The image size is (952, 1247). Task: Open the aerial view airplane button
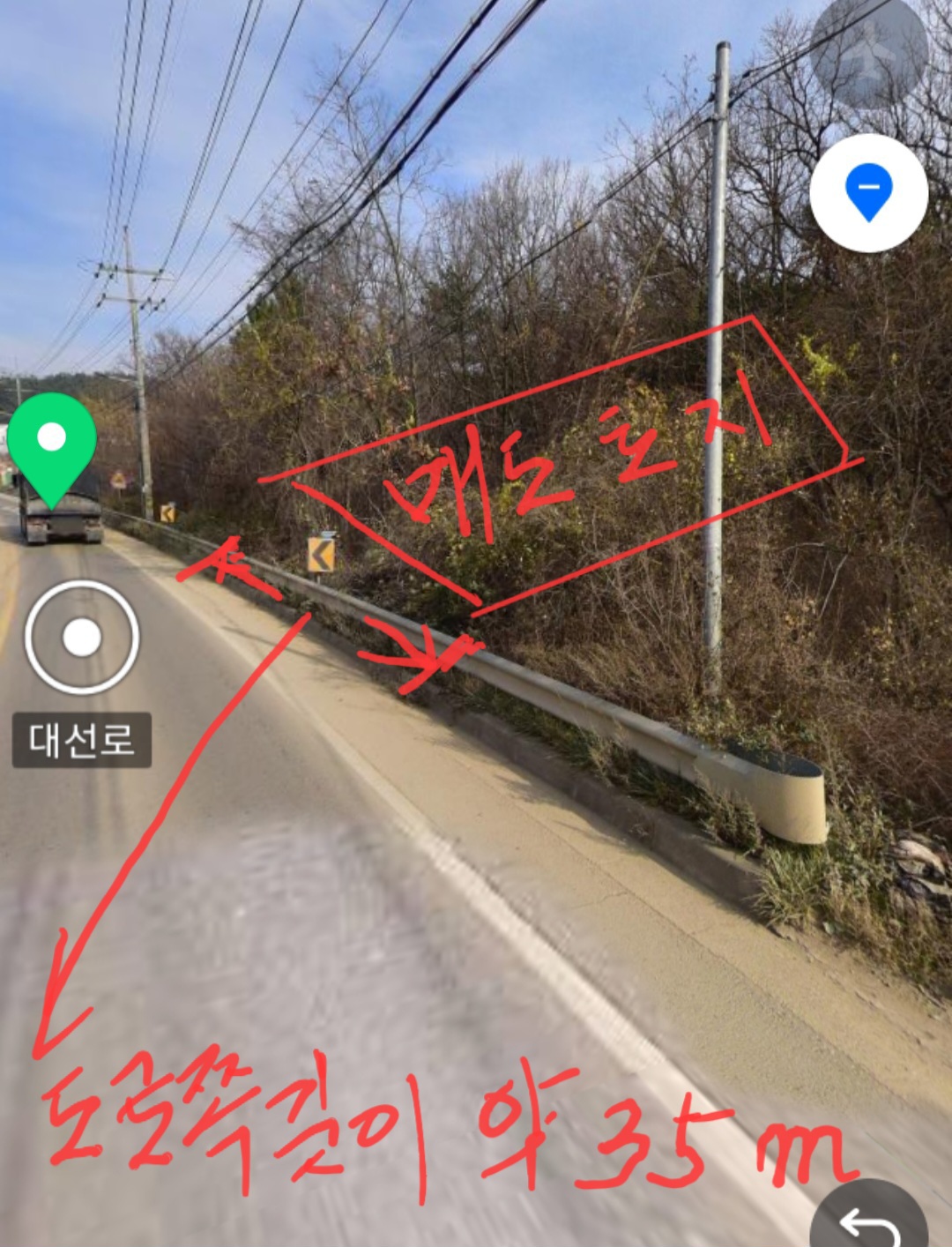tap(868, 51)
